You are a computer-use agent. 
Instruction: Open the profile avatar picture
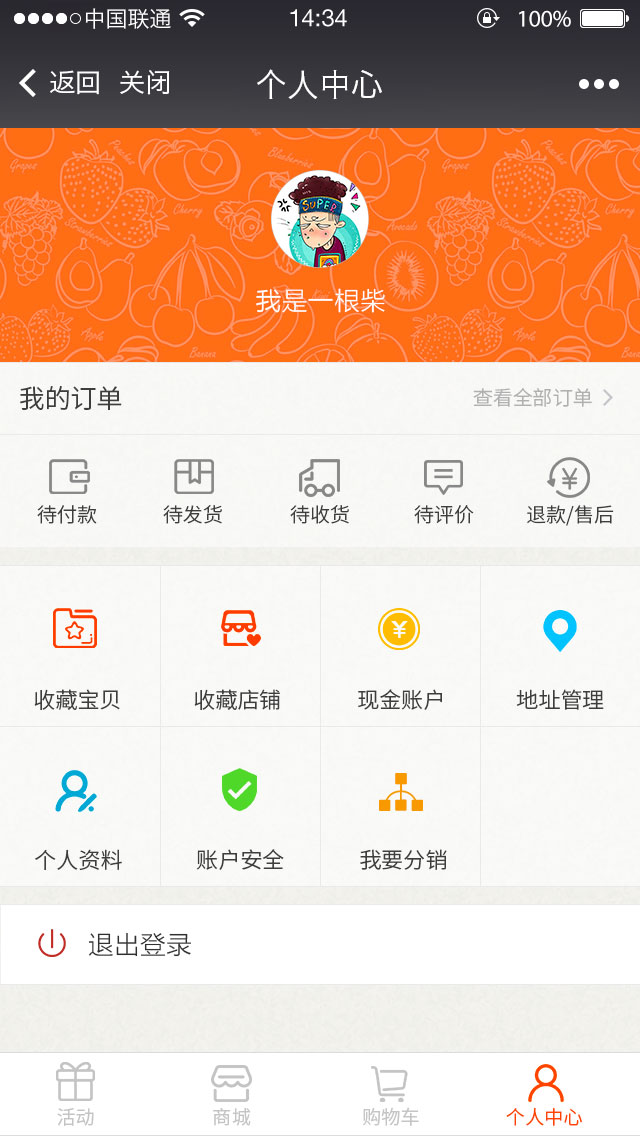click(x=320, y=219)
